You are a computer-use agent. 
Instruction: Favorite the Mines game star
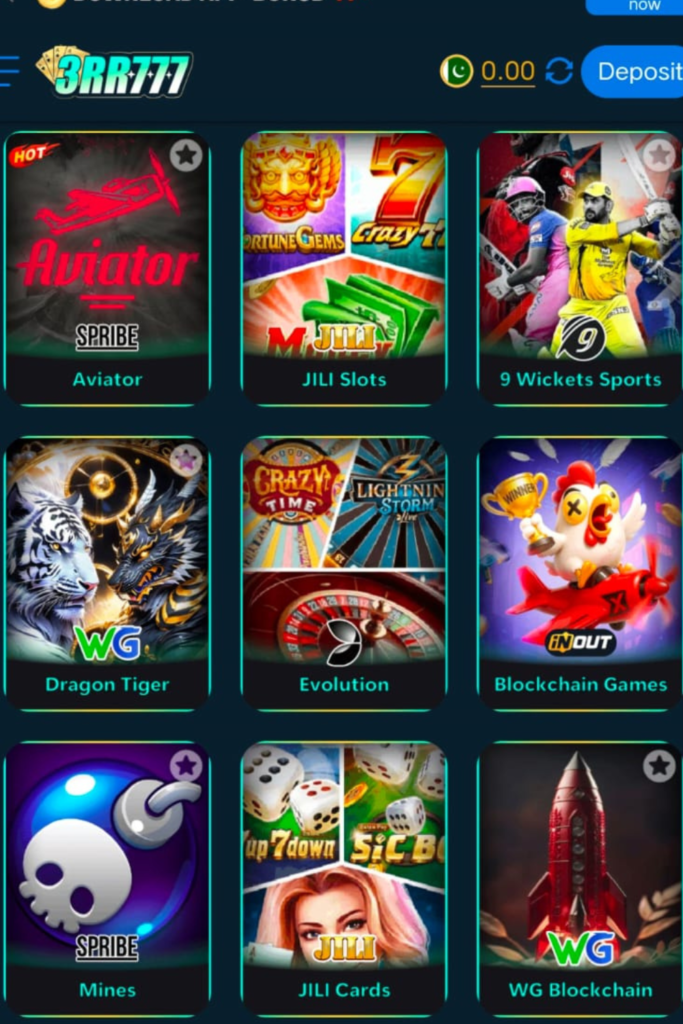185,766
